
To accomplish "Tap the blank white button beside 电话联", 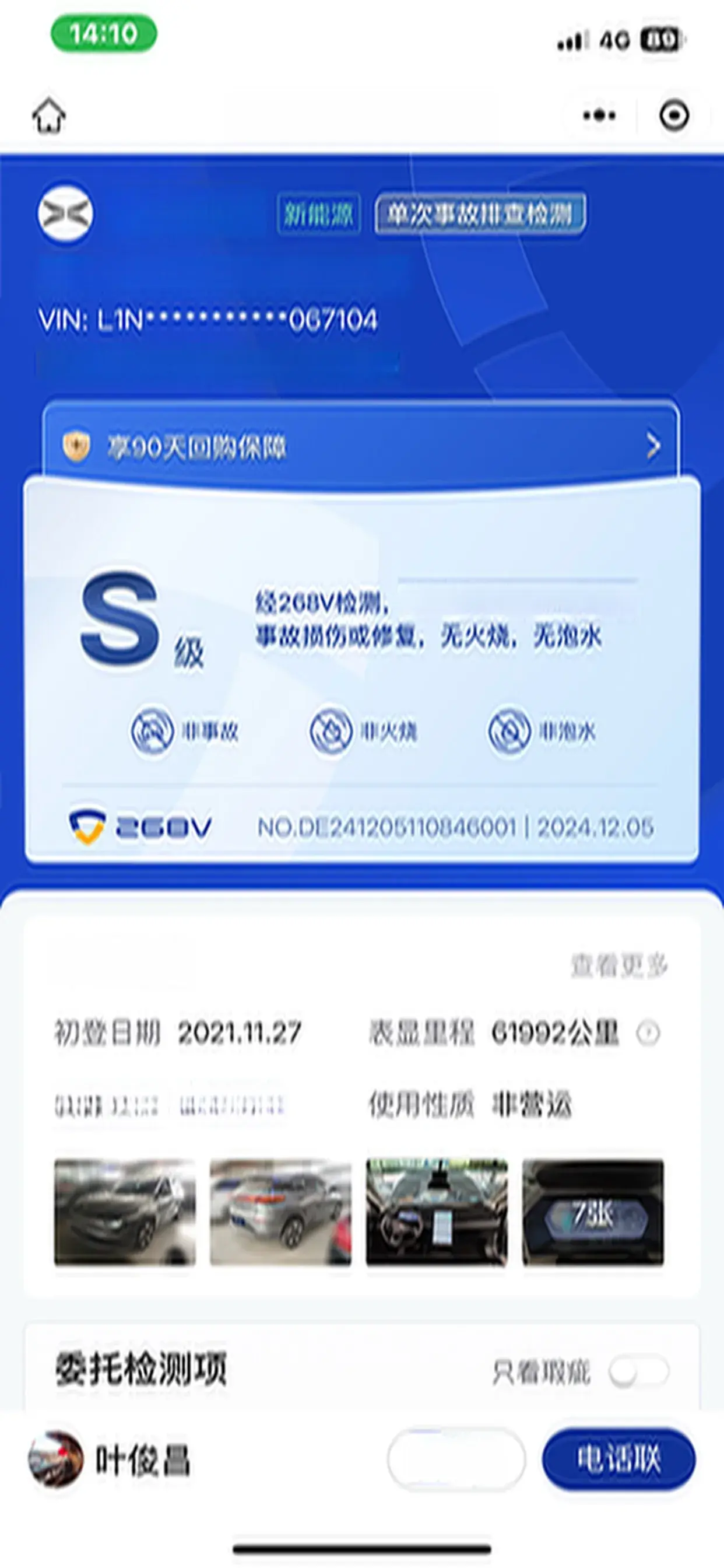I will point(456,1459).
